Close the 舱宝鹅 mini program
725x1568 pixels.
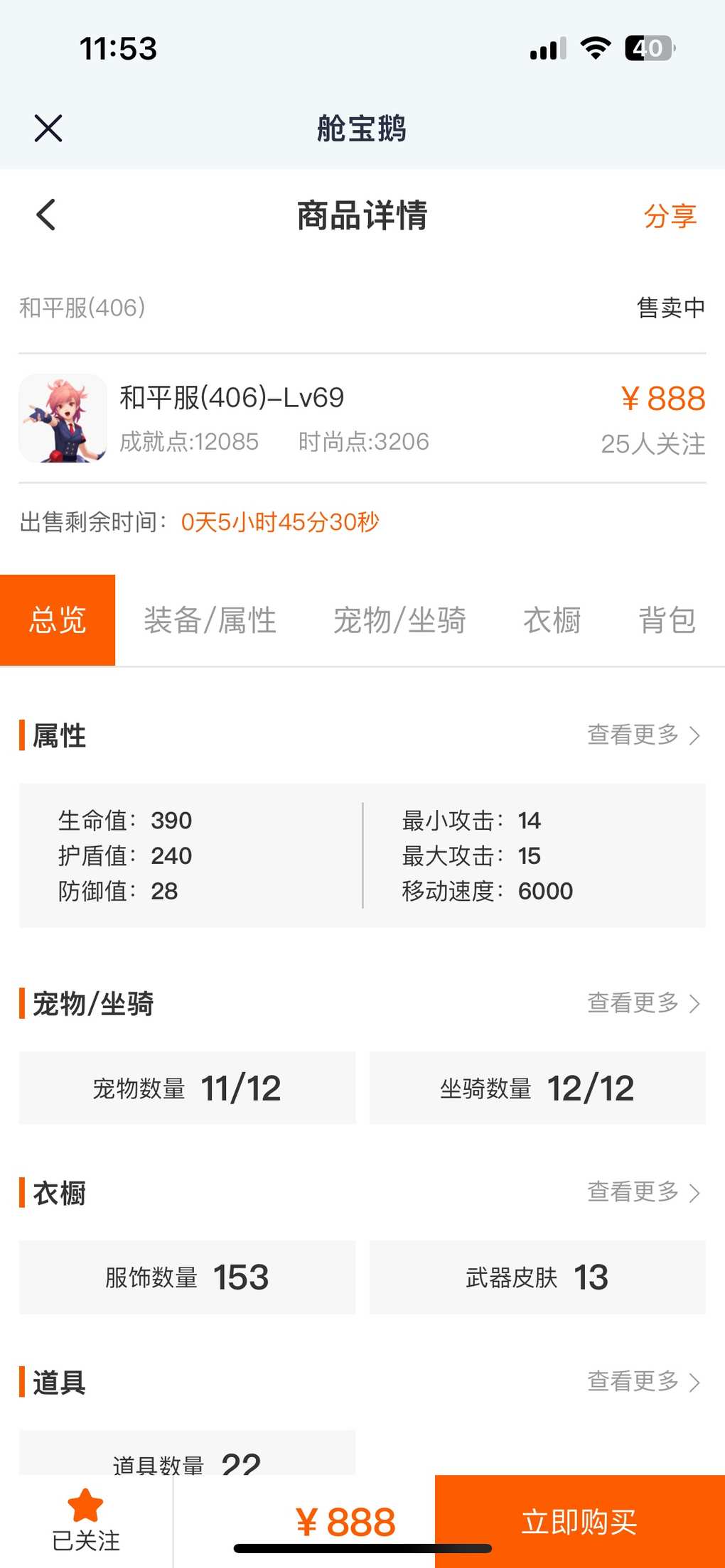point(48,129)
